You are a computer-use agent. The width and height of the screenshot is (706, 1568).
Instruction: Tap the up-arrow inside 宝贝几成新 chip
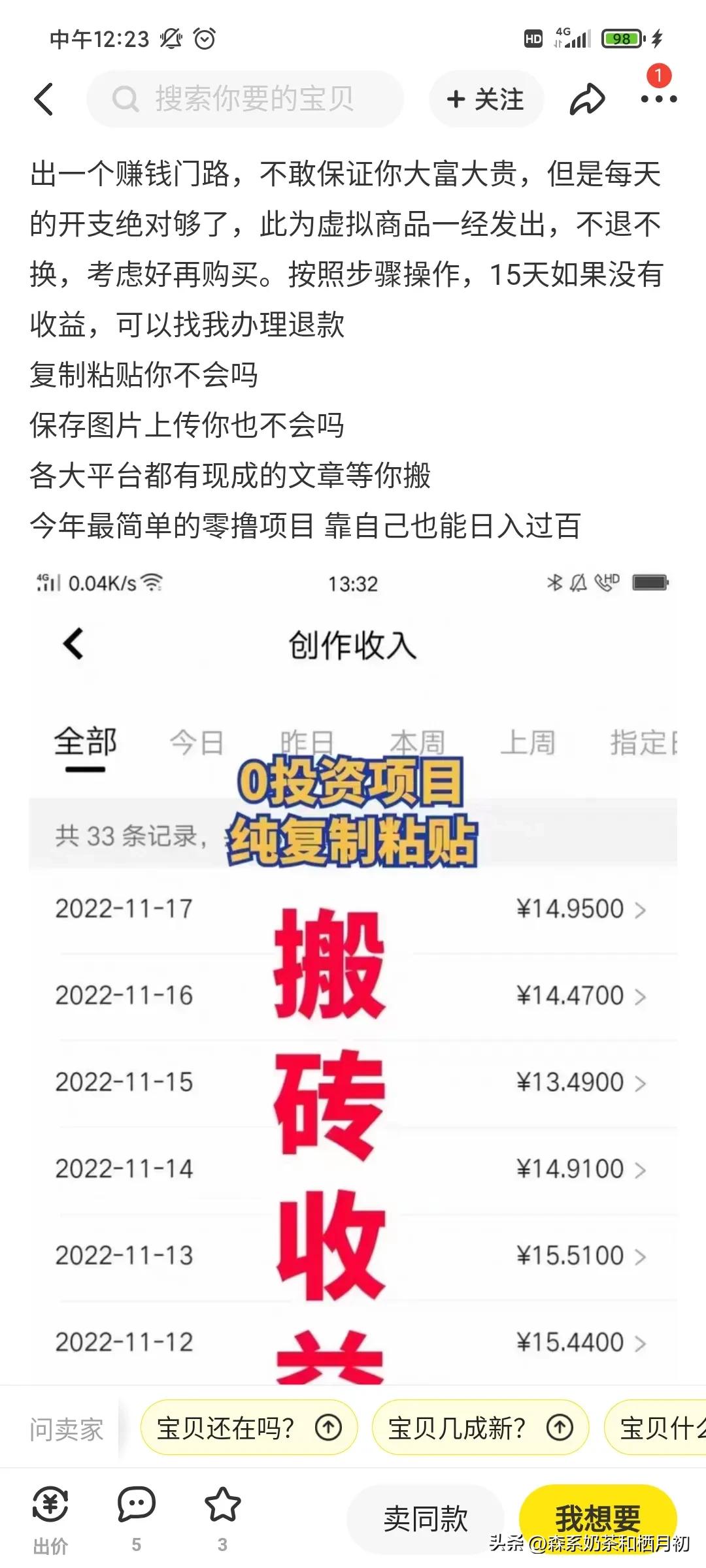pyautogui.click(x=561, y=1428)
